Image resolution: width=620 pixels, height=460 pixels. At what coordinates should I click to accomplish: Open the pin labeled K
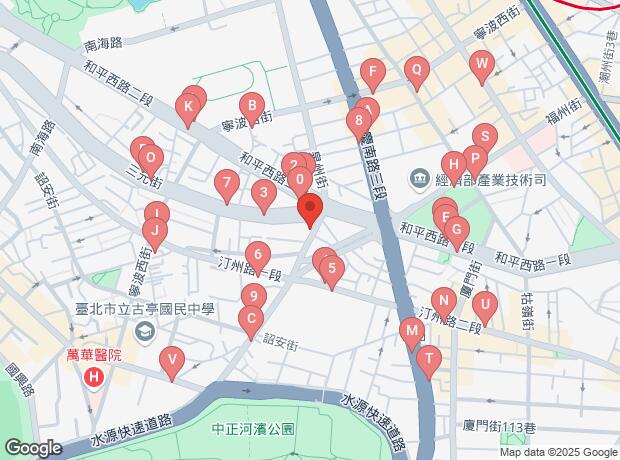(x=187, y=107)
